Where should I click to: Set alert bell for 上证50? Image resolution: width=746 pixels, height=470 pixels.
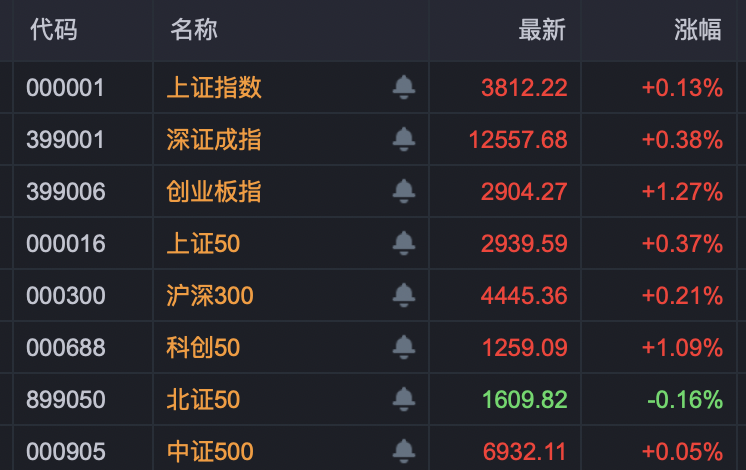[x=404, y=244]
